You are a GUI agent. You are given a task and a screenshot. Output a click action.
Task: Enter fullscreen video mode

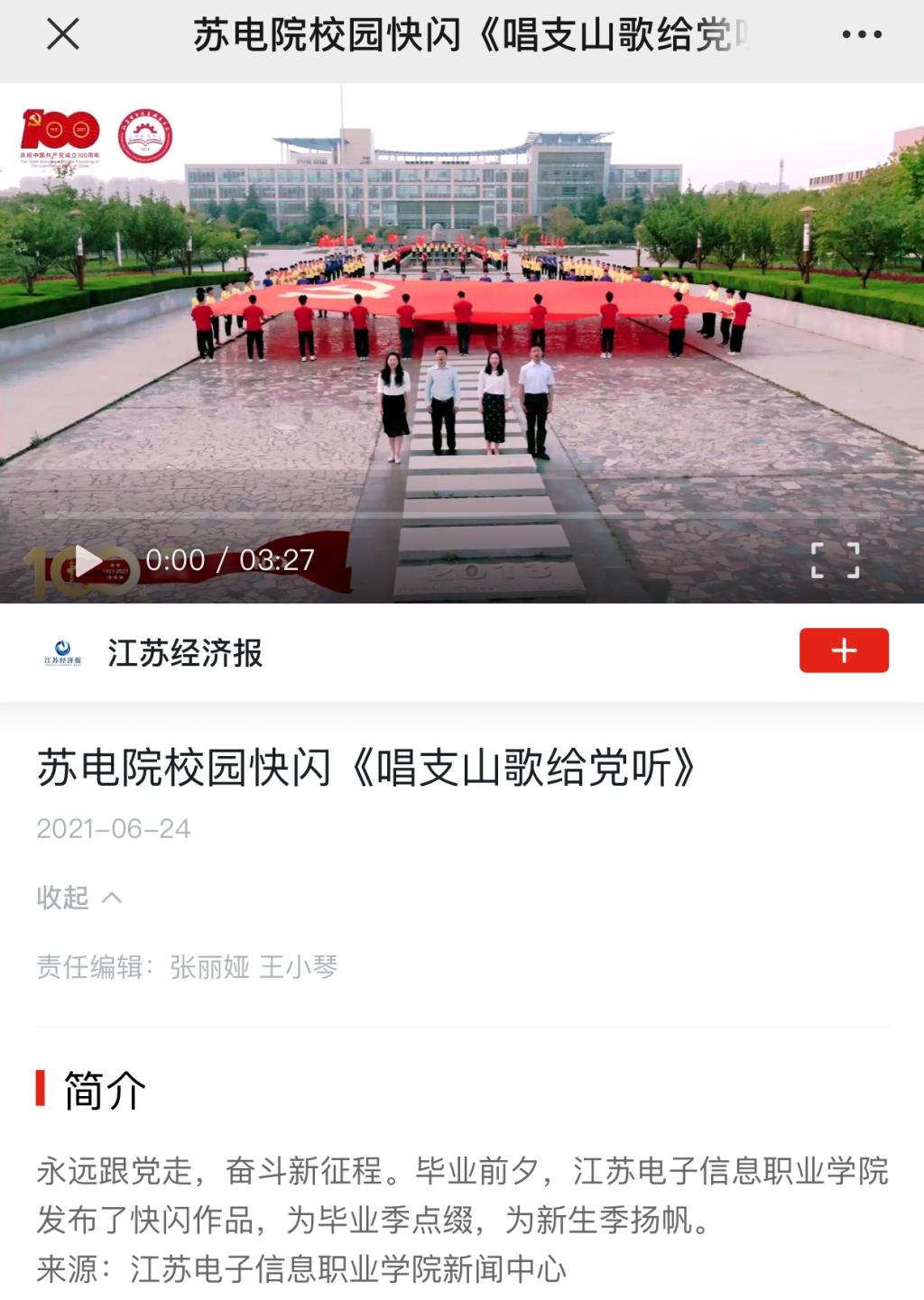coord(835,560)
